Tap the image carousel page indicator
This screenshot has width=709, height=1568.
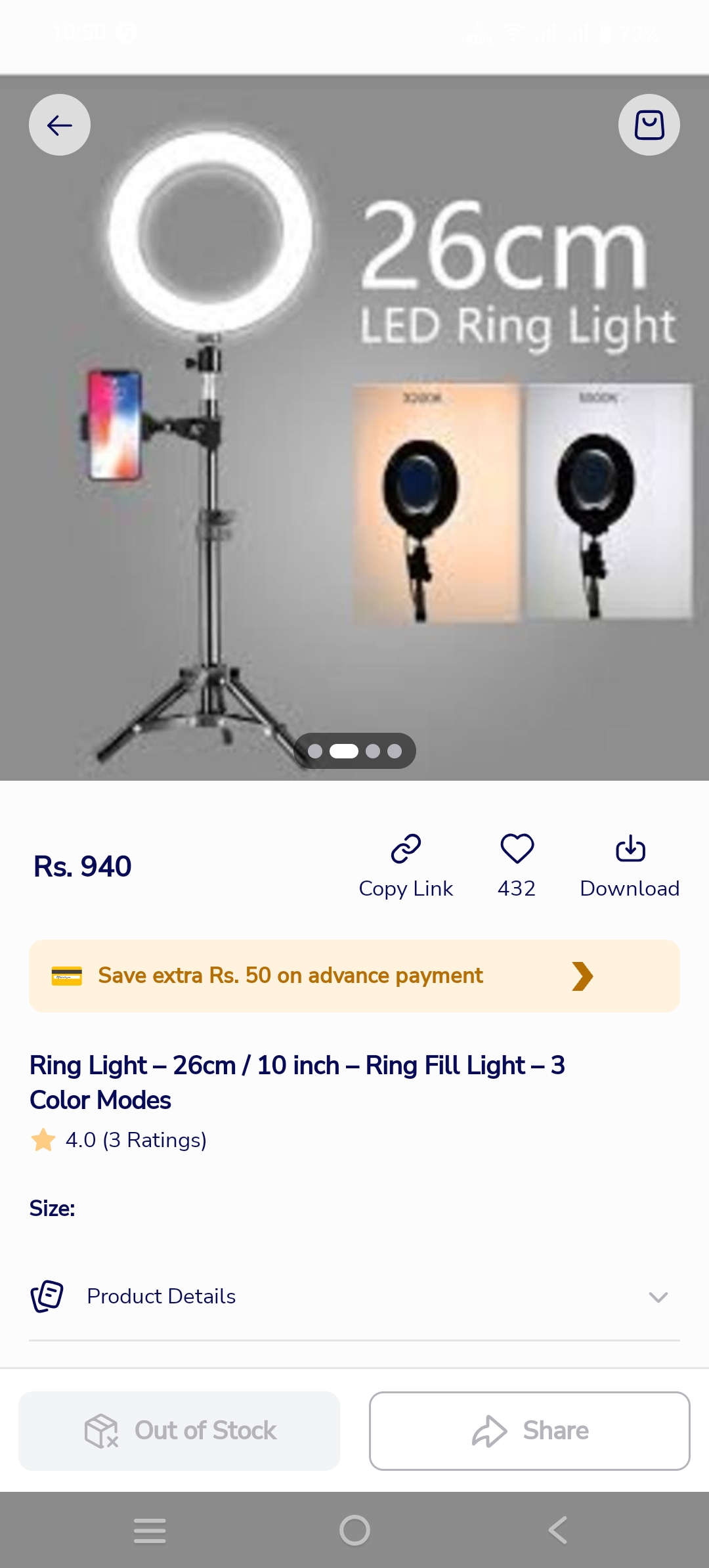tap(354, 751)
